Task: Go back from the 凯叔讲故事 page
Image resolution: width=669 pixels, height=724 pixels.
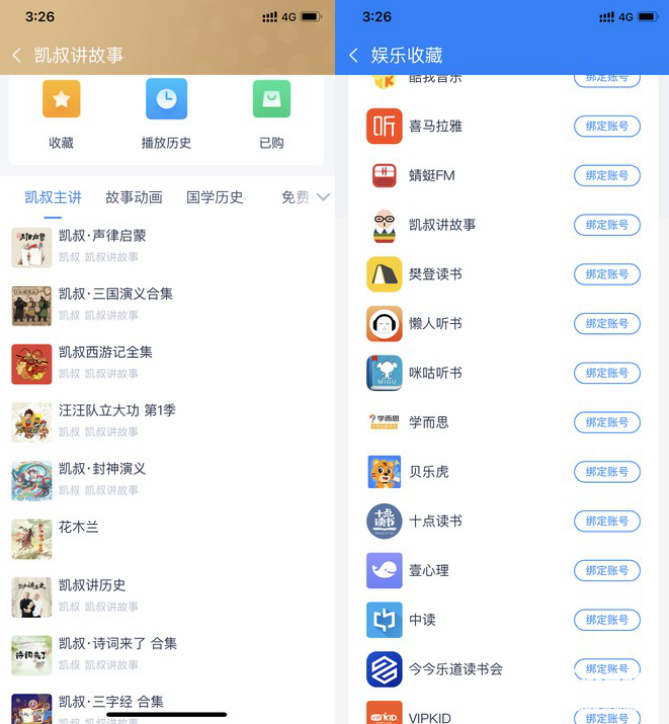Action: (16, 56)
